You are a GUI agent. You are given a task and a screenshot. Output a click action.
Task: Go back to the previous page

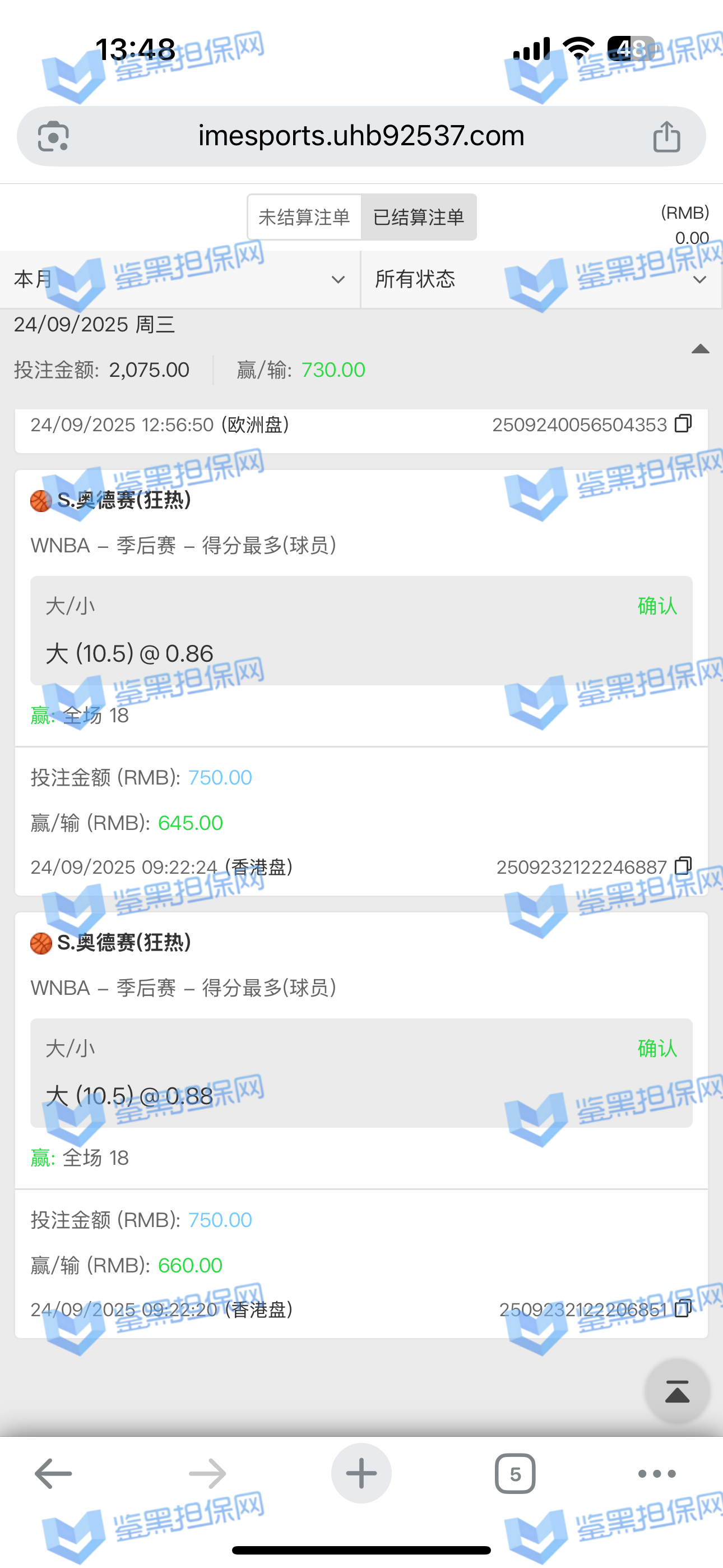click(x=54, y=1474)
